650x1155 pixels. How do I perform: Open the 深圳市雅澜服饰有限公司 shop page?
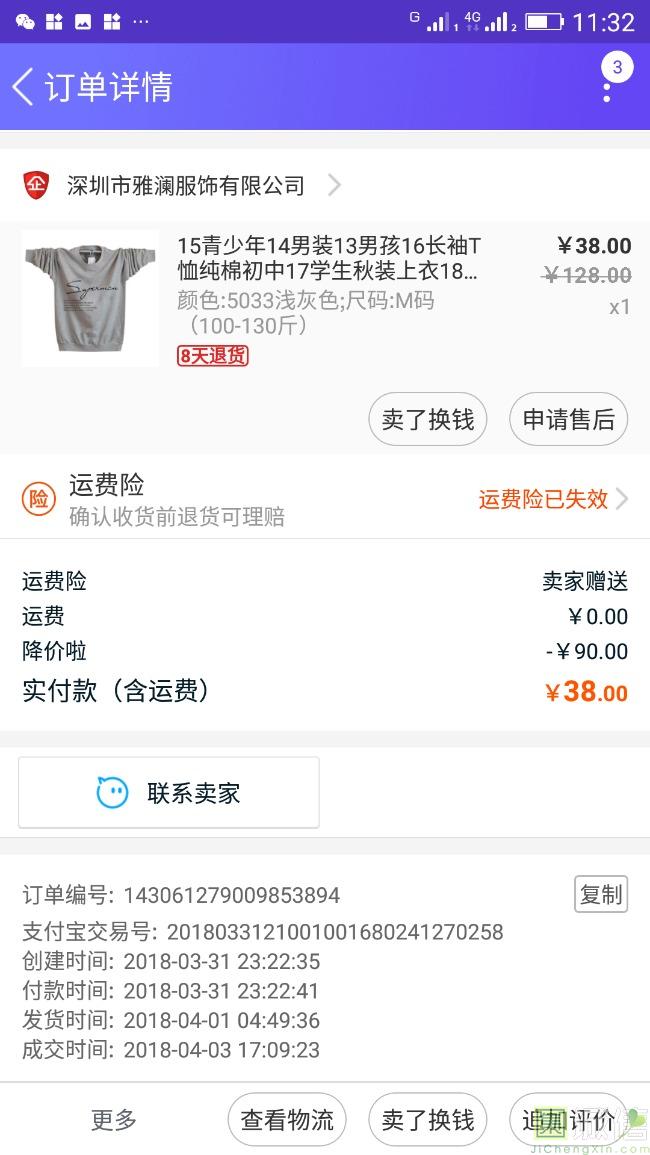point(185,185)
